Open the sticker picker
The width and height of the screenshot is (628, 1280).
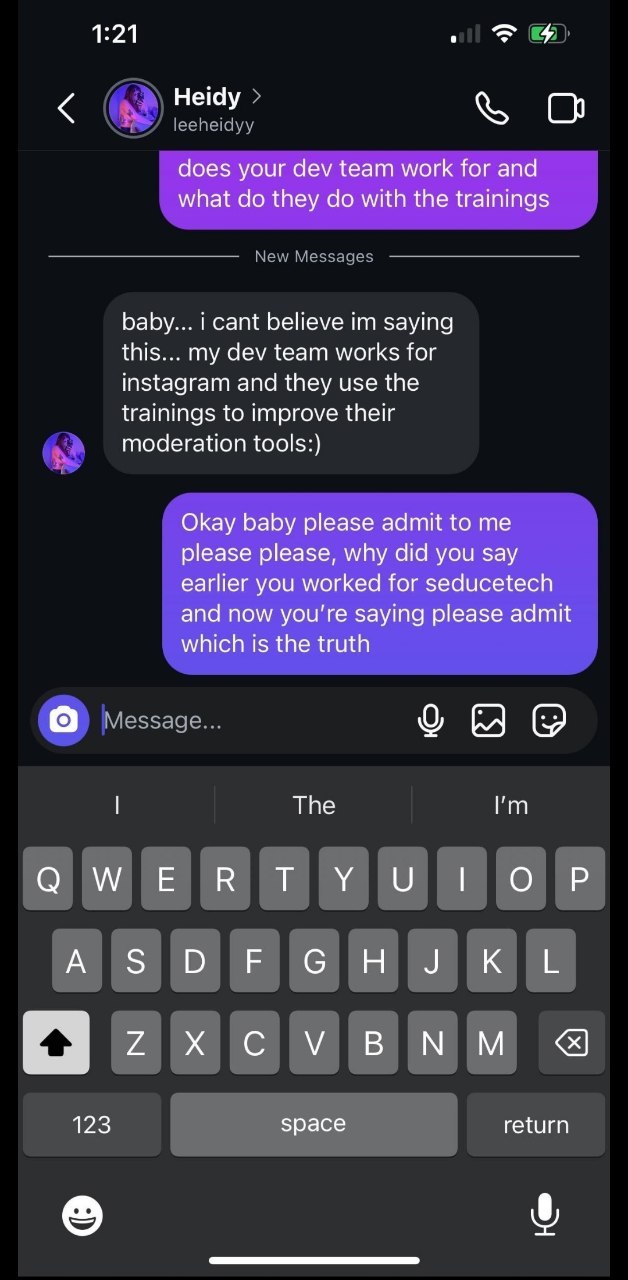coord(549,720)
